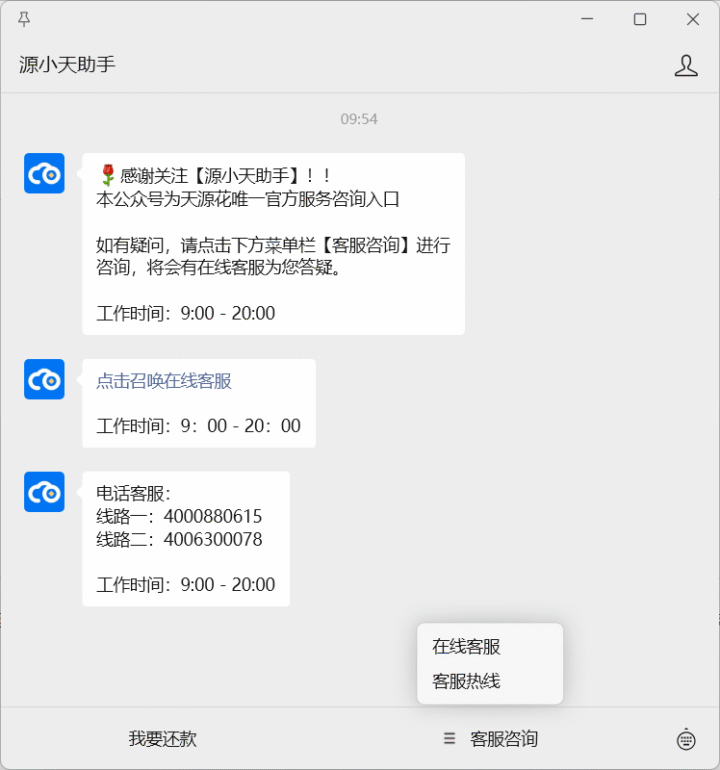
Task: Click the avatar beside the 电话客服 message
Action: click(x=44, y=492)
